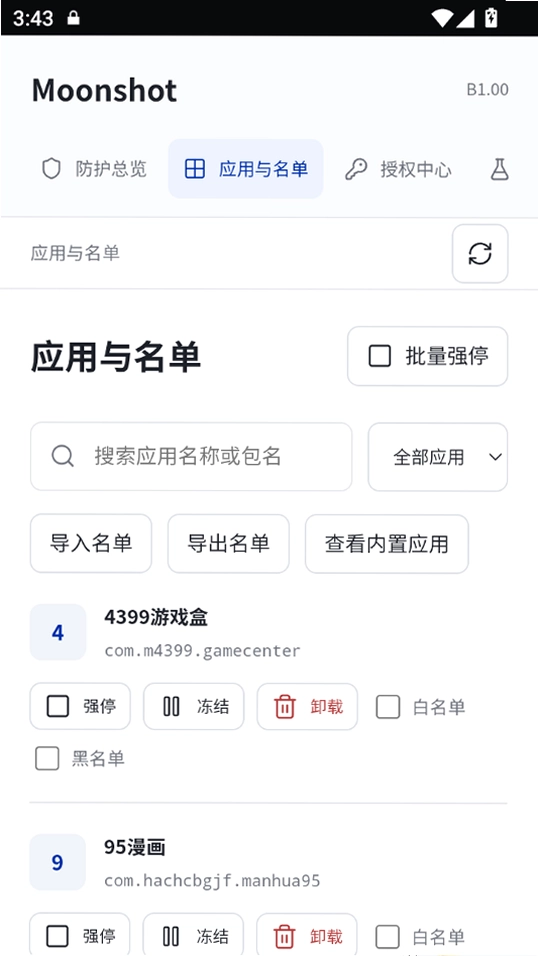Open the flask lab tab icon
This screenshot has width=538, height=956.
500,169
